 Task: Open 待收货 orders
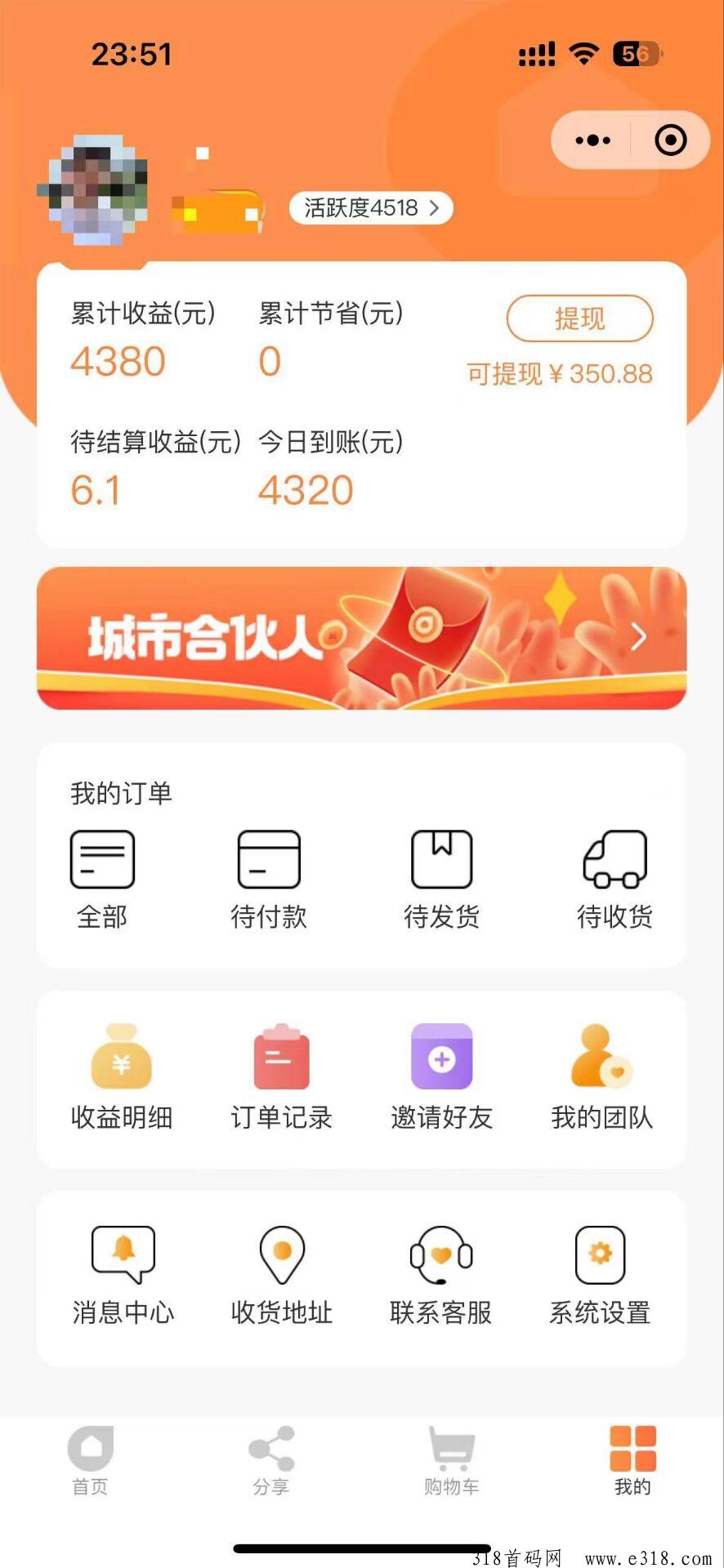coord(615,880)
